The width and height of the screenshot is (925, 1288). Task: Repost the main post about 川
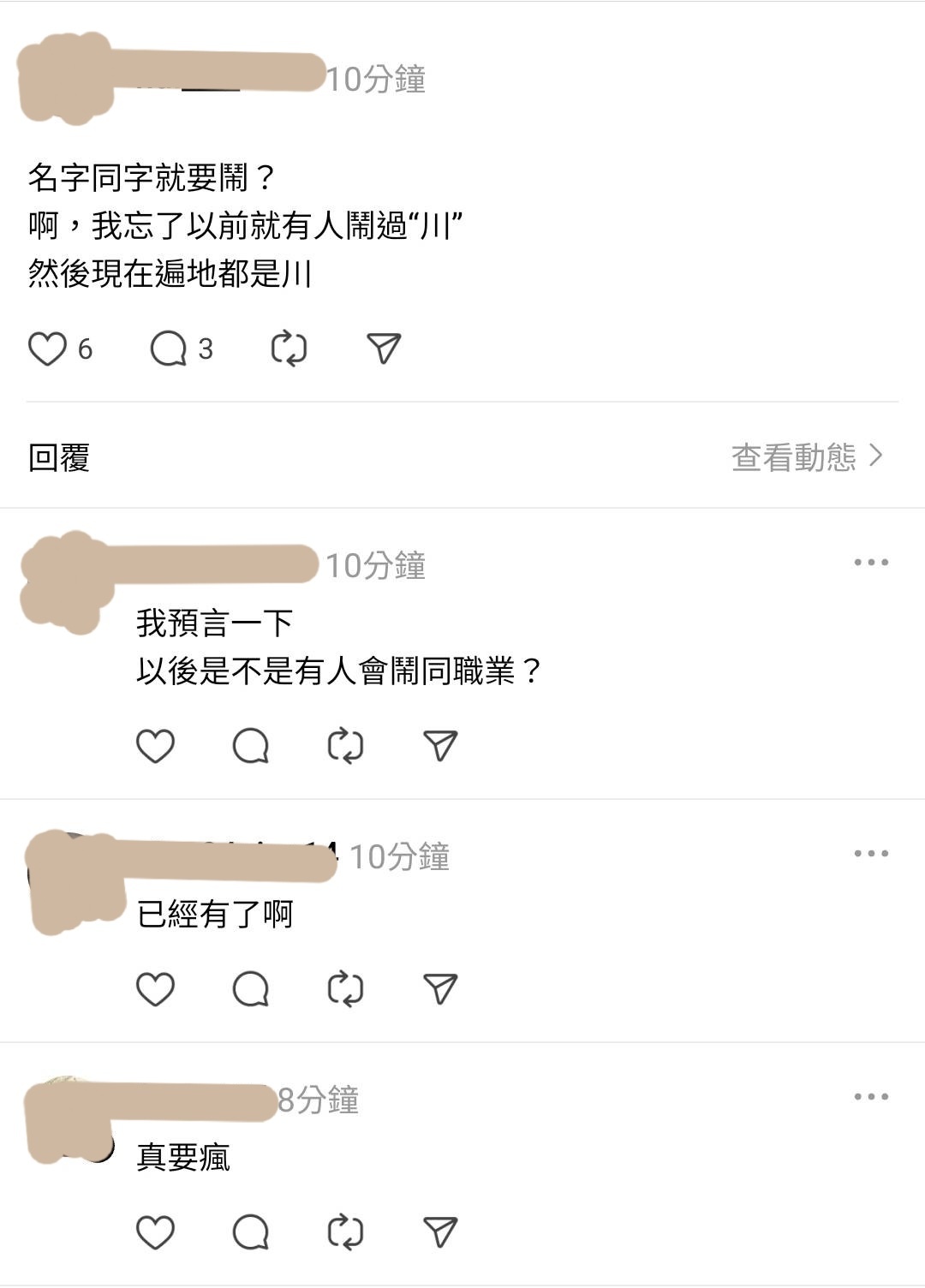289,349
